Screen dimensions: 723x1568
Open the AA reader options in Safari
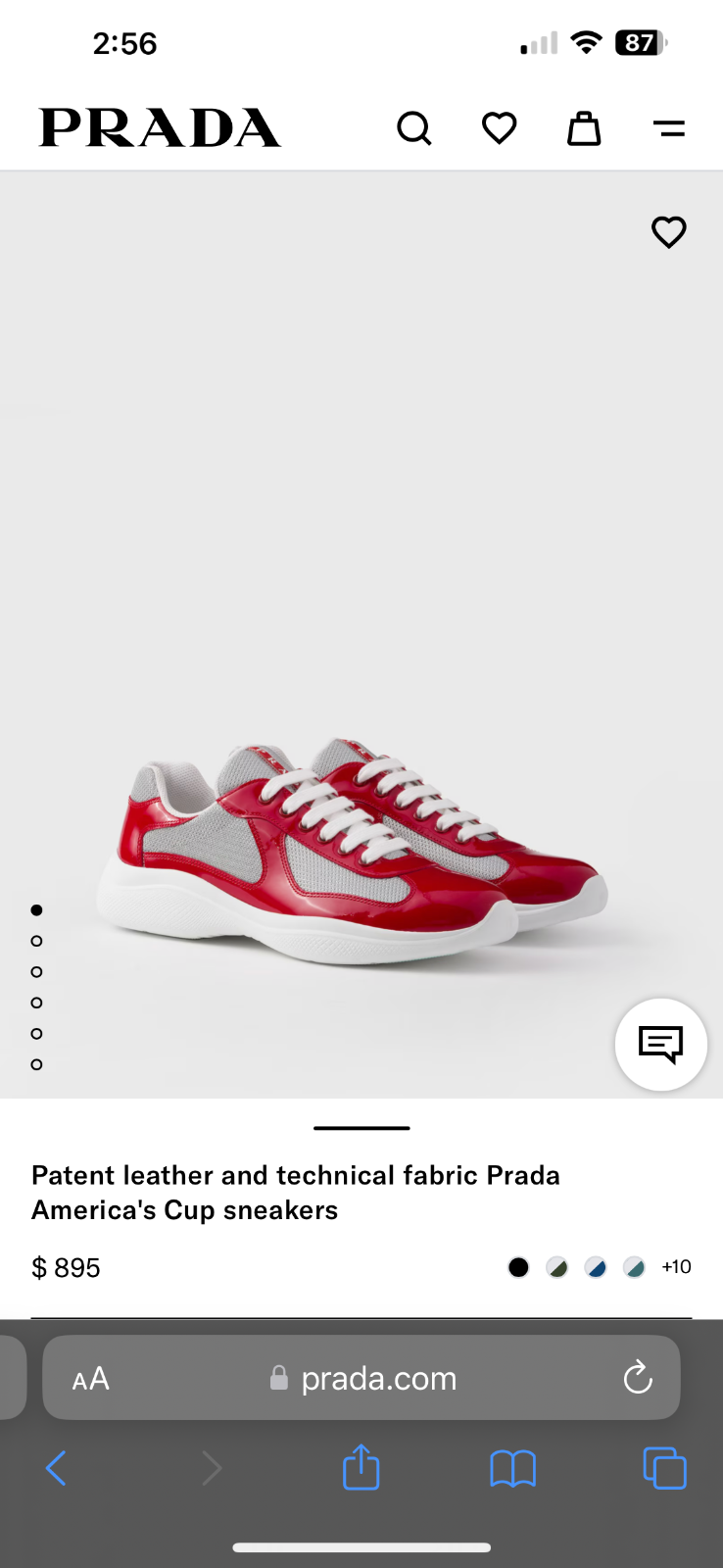click(91, 1379)
